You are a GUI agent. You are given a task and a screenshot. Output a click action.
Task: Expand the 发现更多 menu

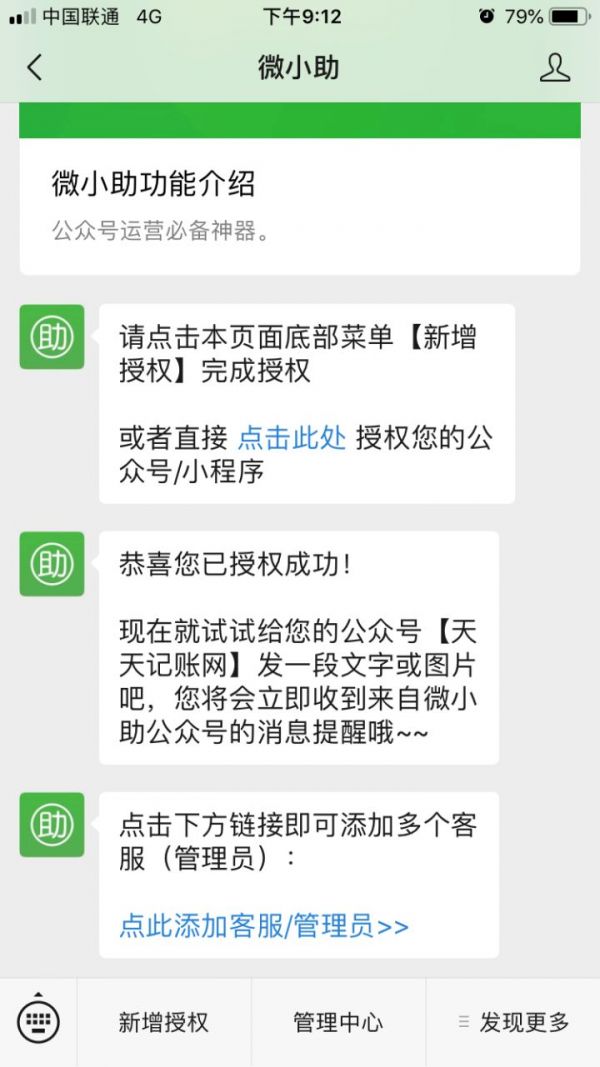(514, 1022)
